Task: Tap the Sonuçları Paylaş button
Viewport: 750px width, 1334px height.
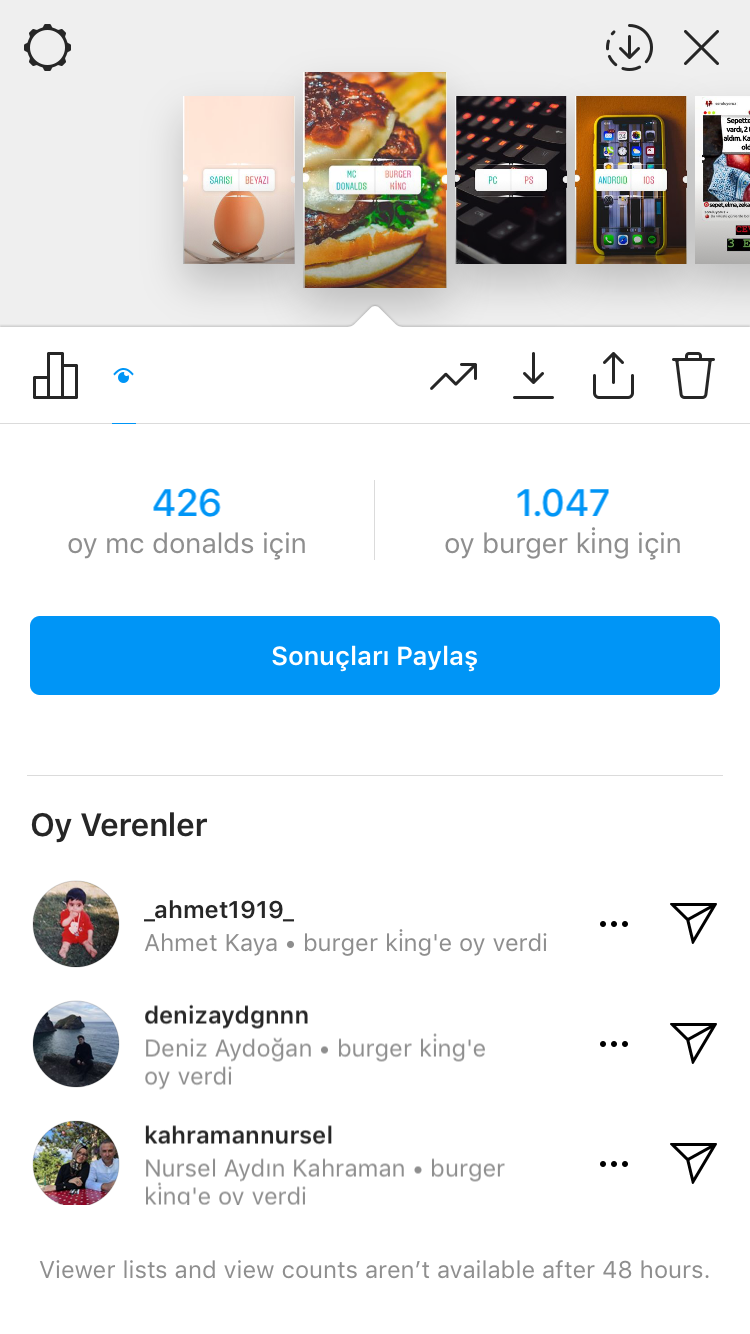Action: (x=375, y=656)
